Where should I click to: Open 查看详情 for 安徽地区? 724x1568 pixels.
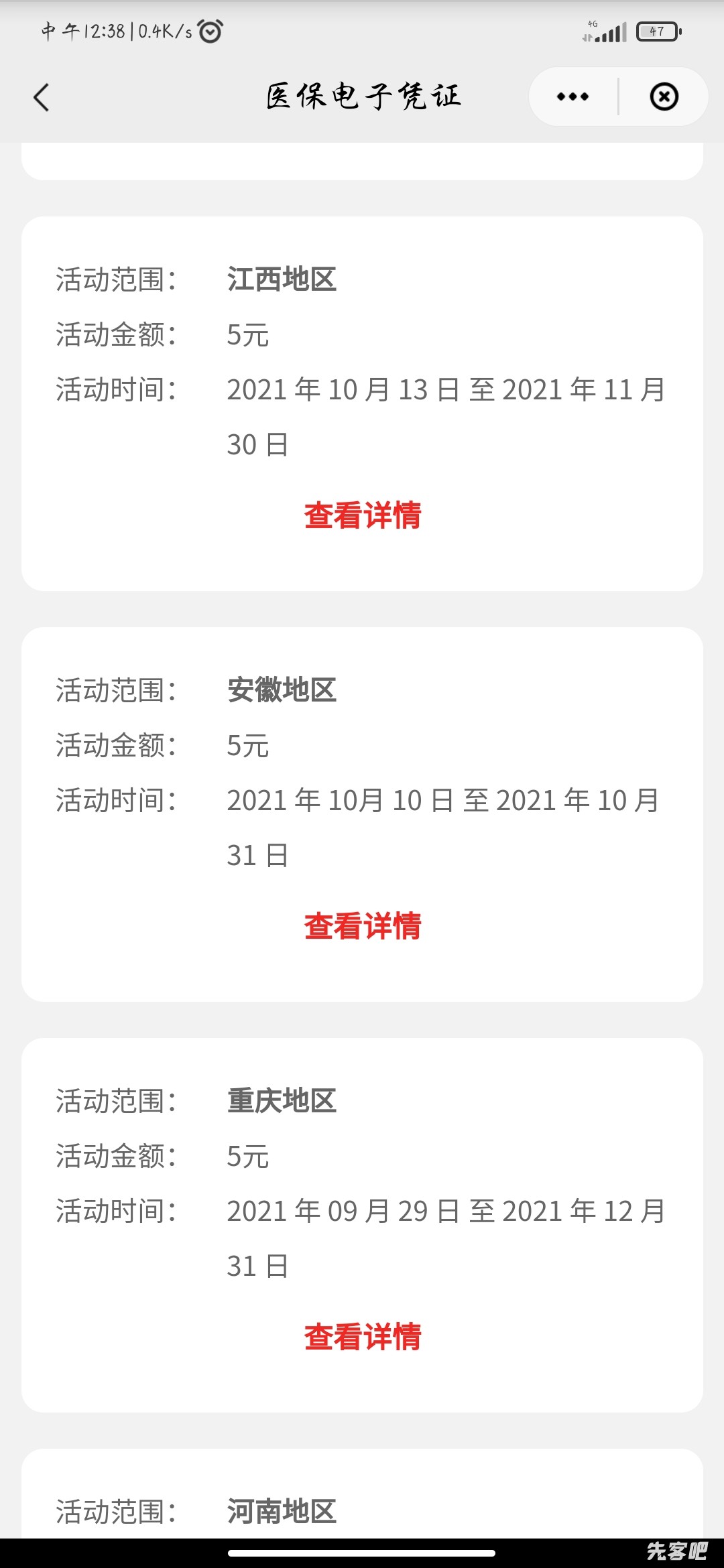tap(363, 926)
